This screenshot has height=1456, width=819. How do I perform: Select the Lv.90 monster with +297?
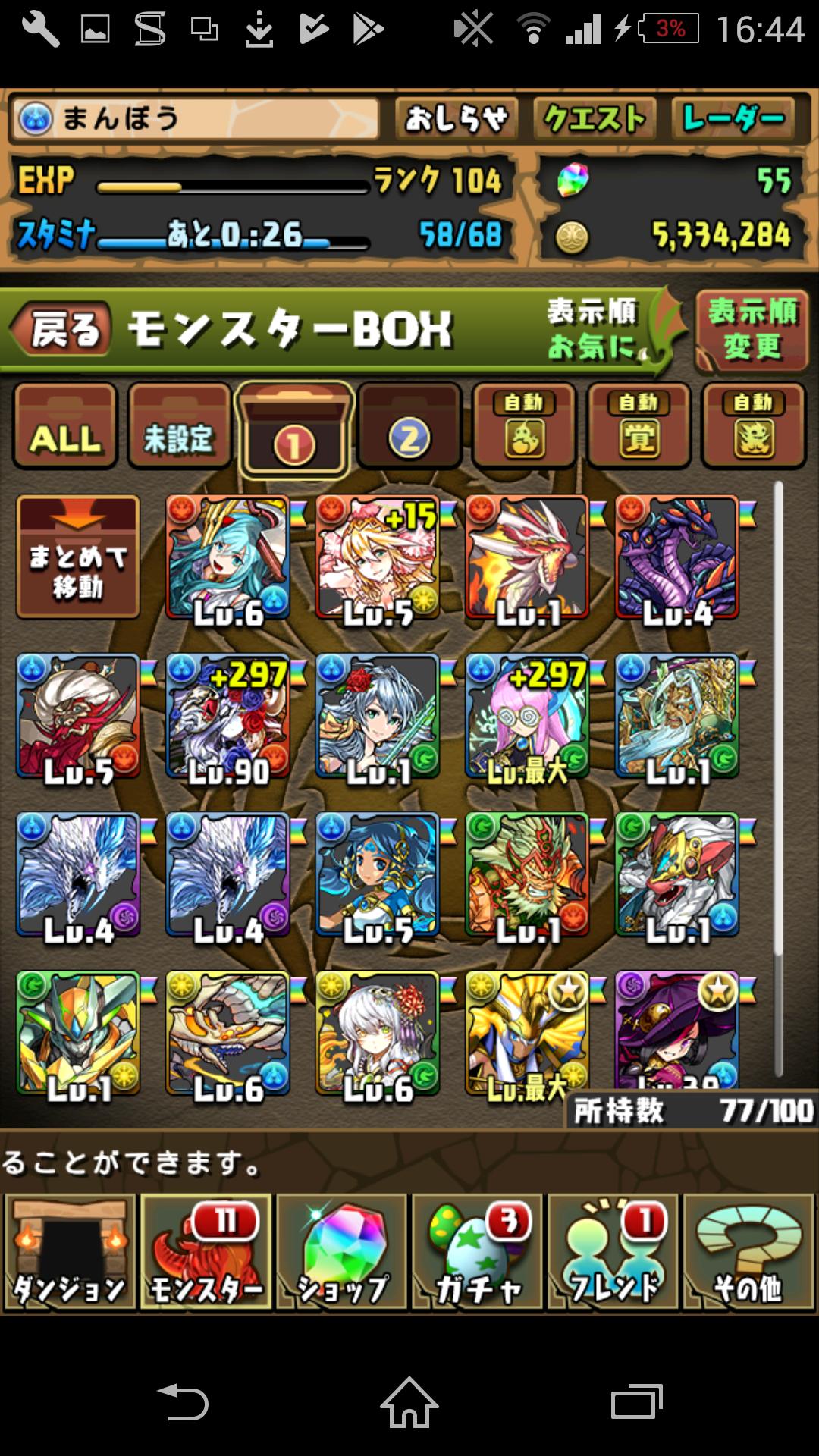(x=227, y=716)
